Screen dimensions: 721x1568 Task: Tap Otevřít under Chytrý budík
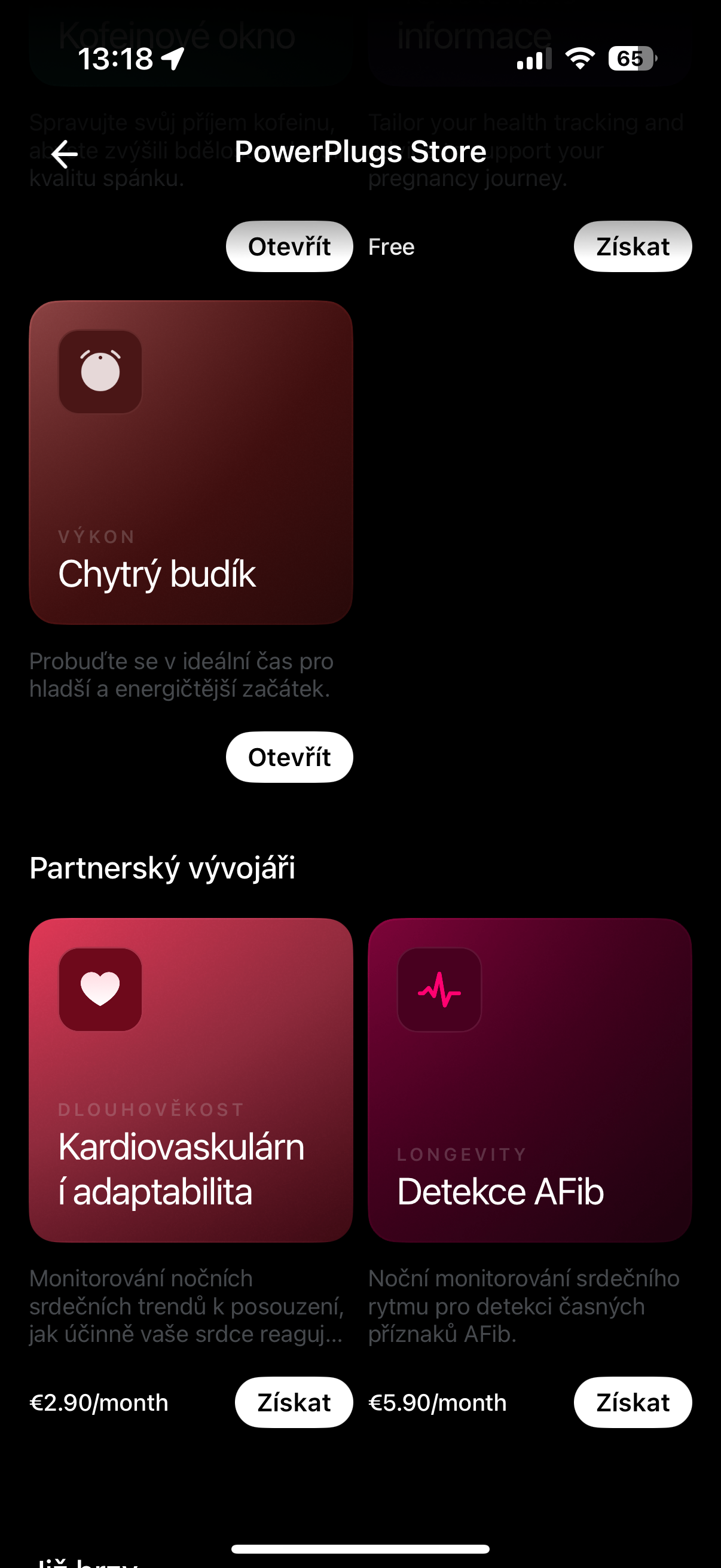tap(289, 756)
